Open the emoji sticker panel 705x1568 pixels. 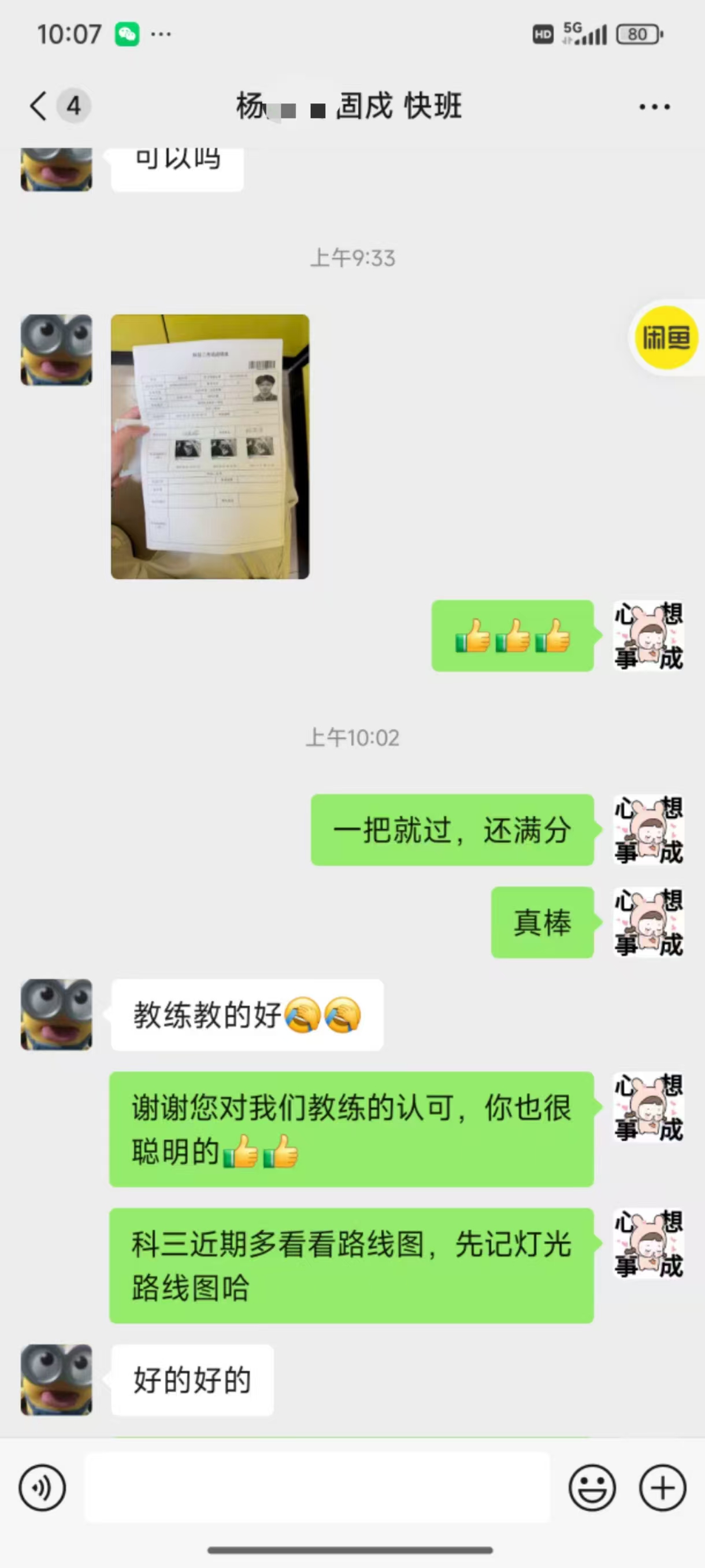[x=592, y=1488]
